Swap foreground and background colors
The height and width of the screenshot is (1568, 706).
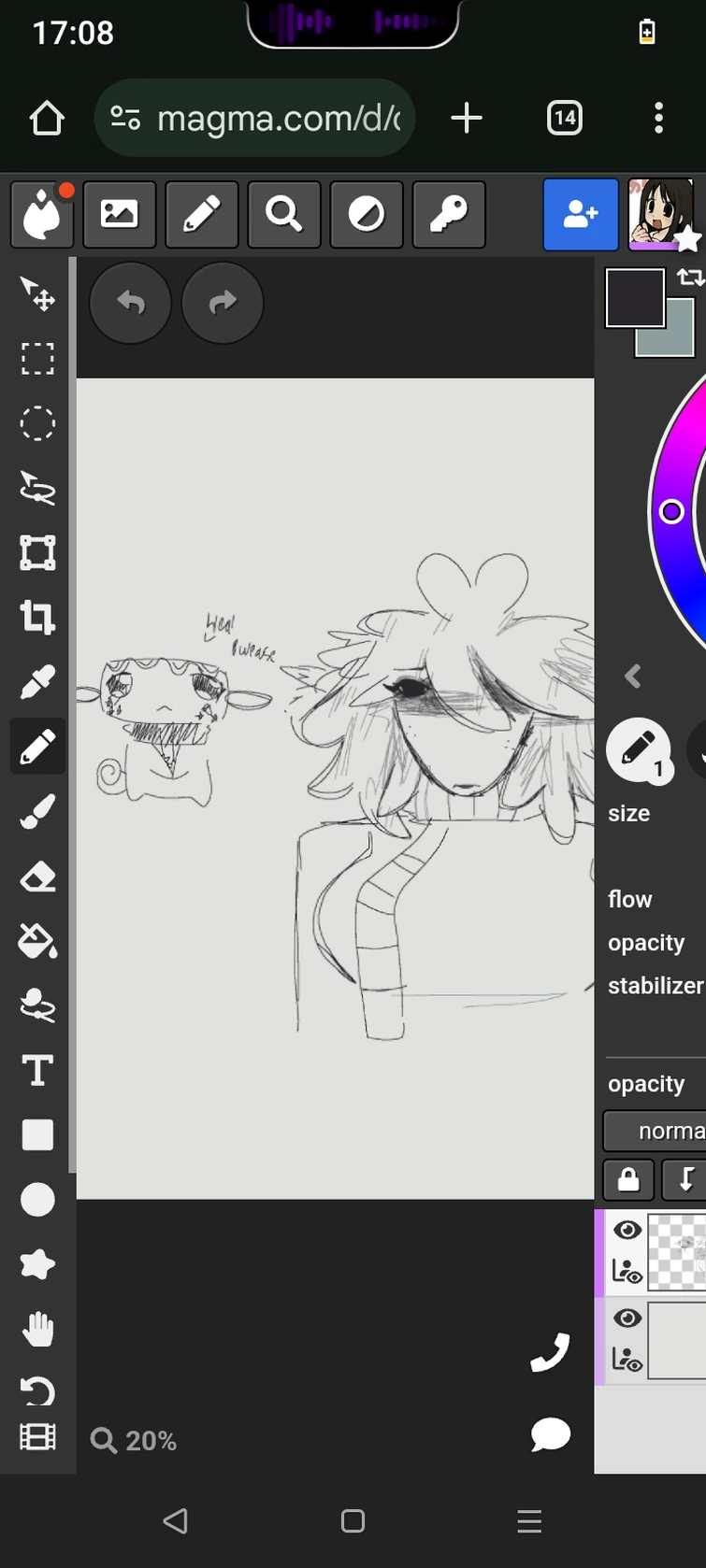pyautogui.click(x=690, y=278)
